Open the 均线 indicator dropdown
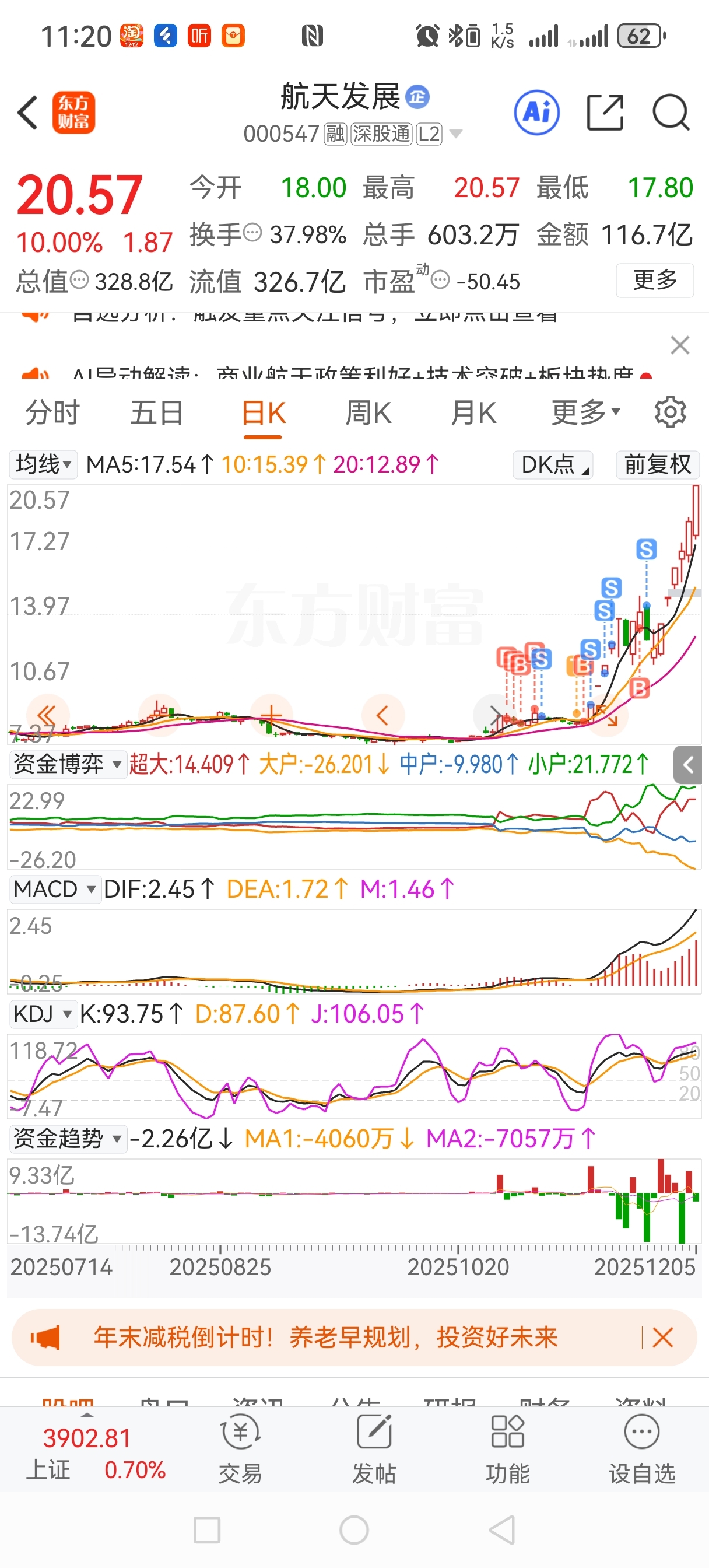The height and width of the screenshot is (1568, 709). coord(43,464)
